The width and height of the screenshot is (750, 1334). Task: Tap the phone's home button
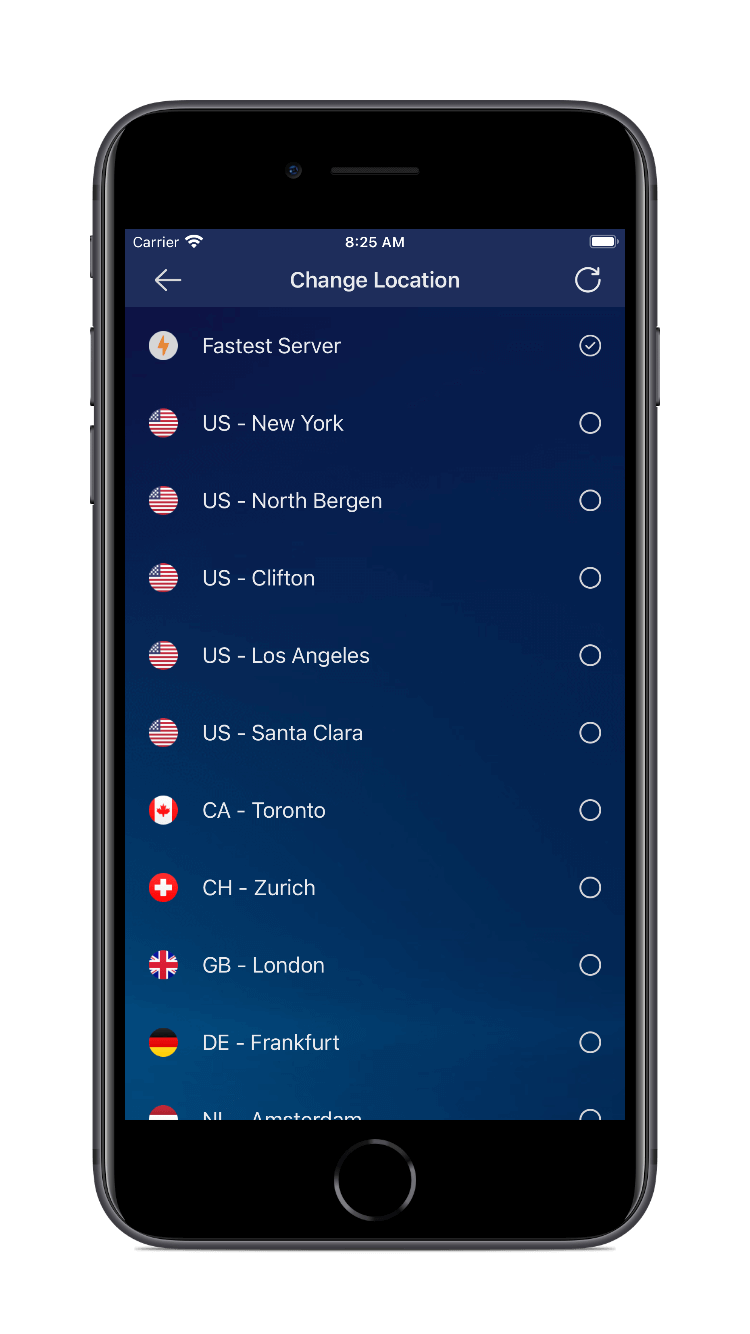375,1180
